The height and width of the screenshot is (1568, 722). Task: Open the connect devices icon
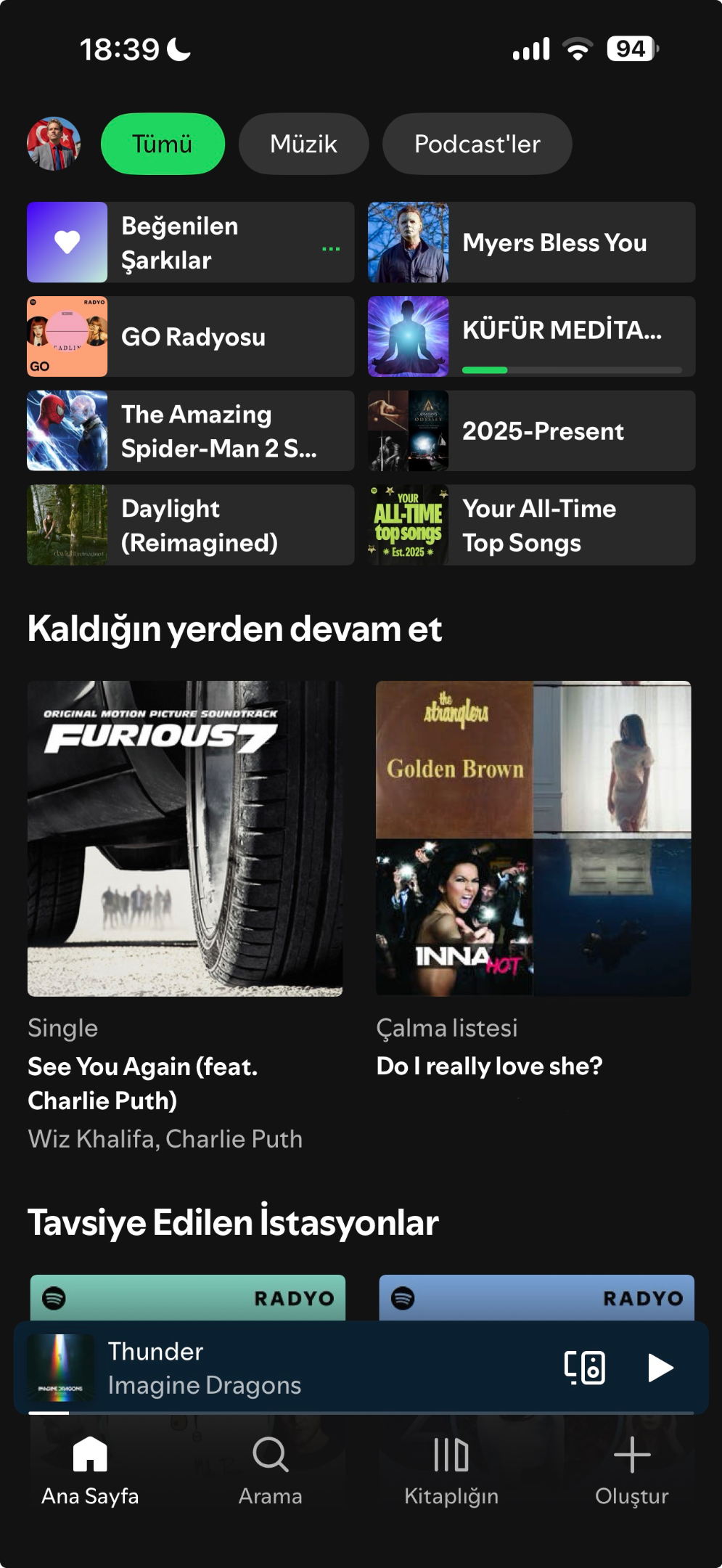pyautogui.click(x=585, y=1368)
